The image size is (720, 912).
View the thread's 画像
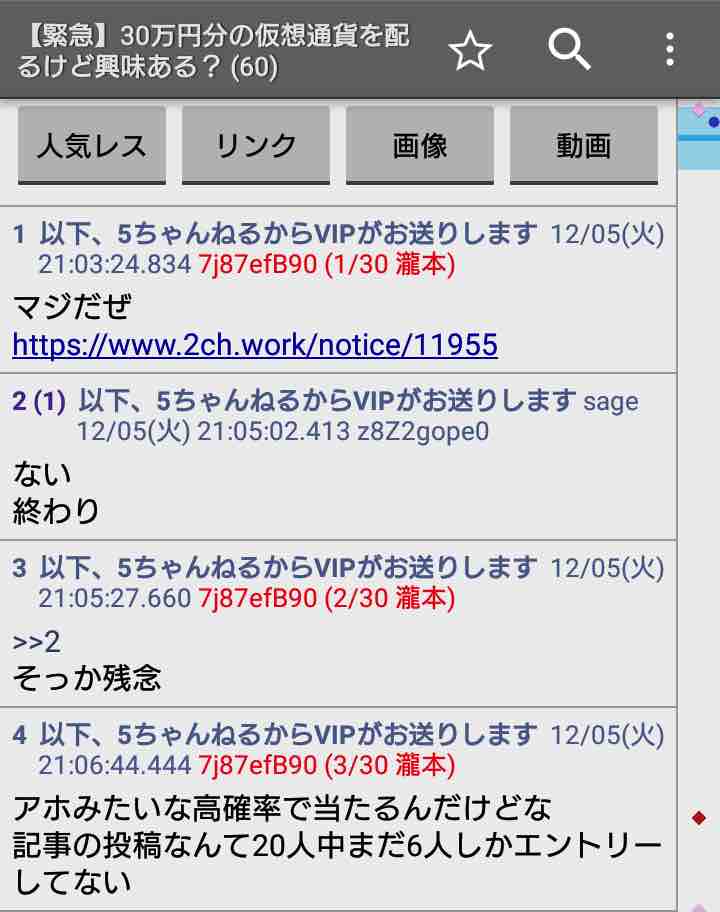click(420, 146)
